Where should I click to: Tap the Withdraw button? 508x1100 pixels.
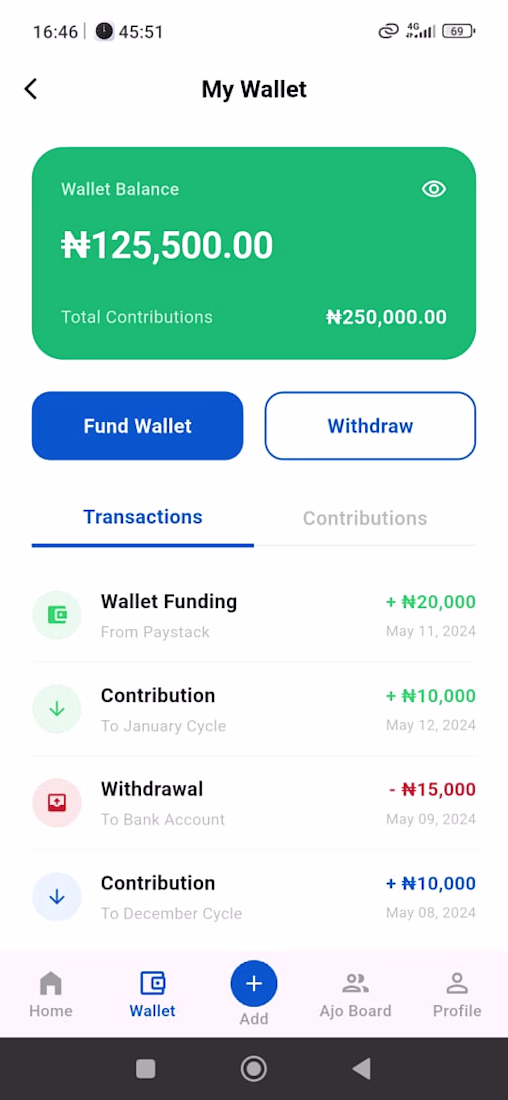point(370,426)
